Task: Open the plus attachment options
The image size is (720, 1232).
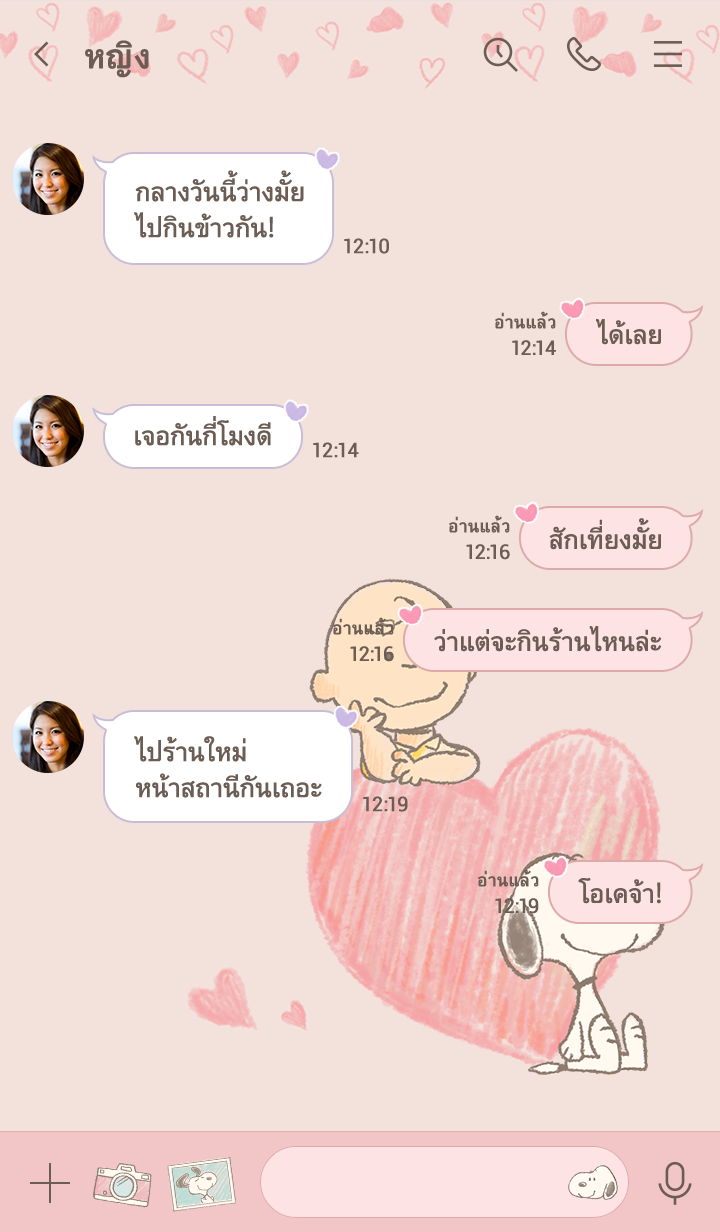Action: 49,1184
